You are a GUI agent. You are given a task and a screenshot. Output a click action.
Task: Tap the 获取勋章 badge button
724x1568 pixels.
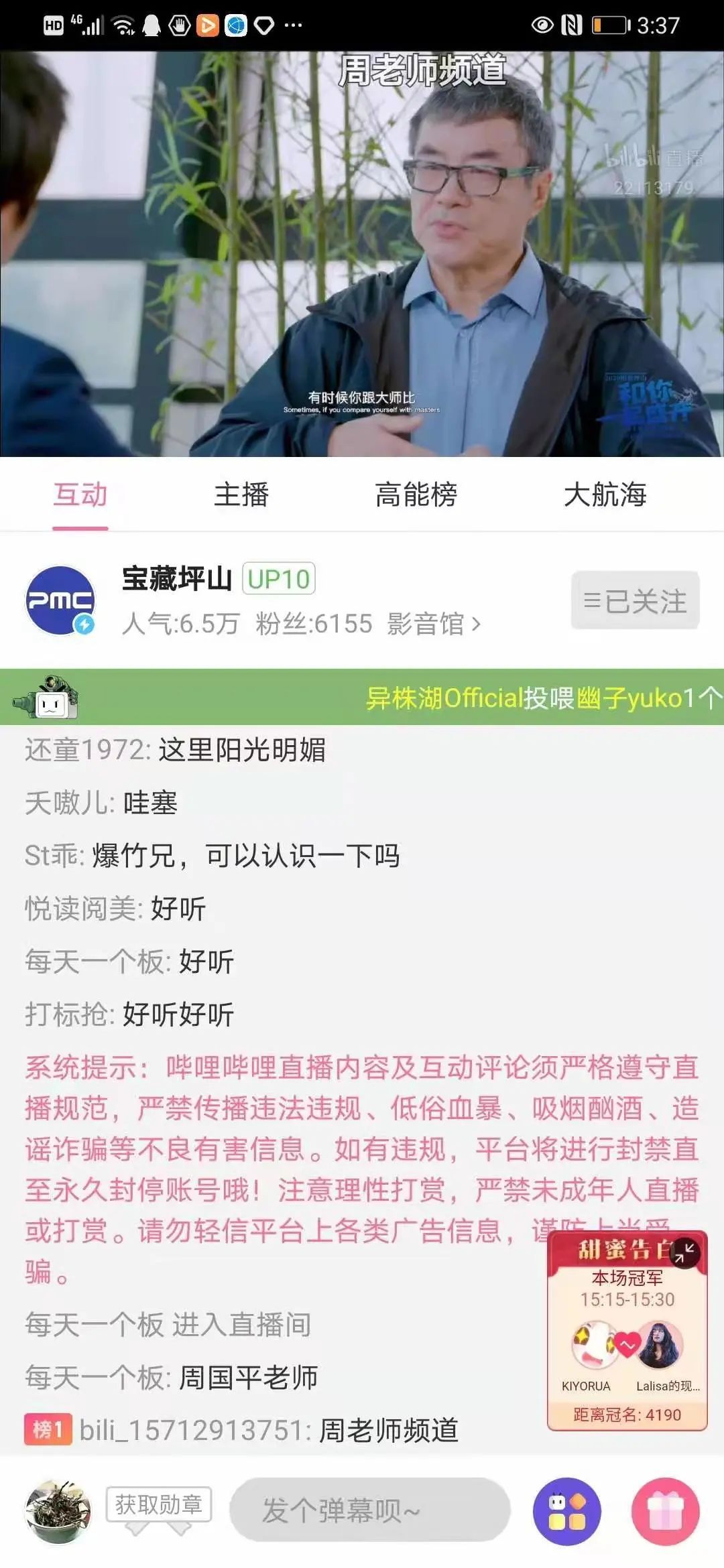point(158,1504)
